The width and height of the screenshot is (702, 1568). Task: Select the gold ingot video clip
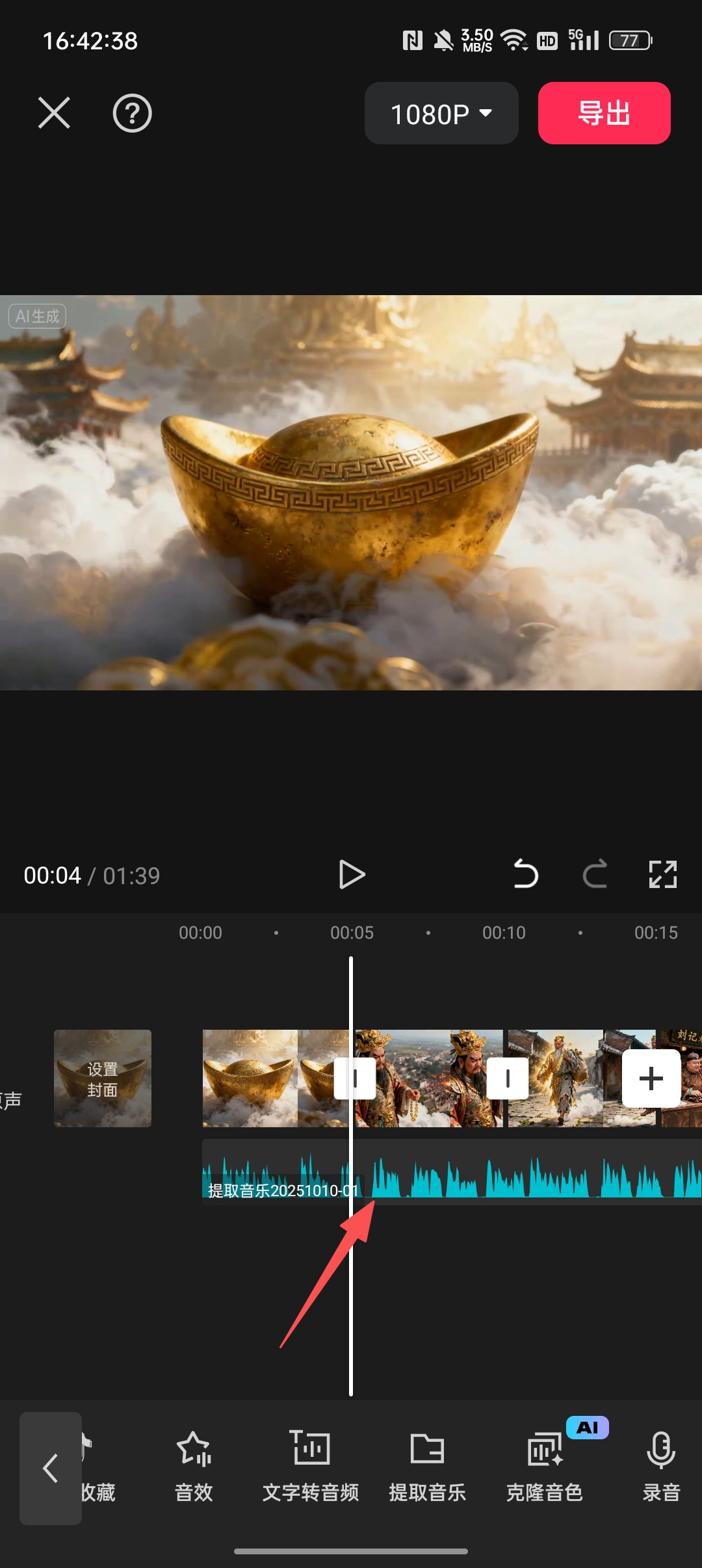click(x=260, y=1078)
